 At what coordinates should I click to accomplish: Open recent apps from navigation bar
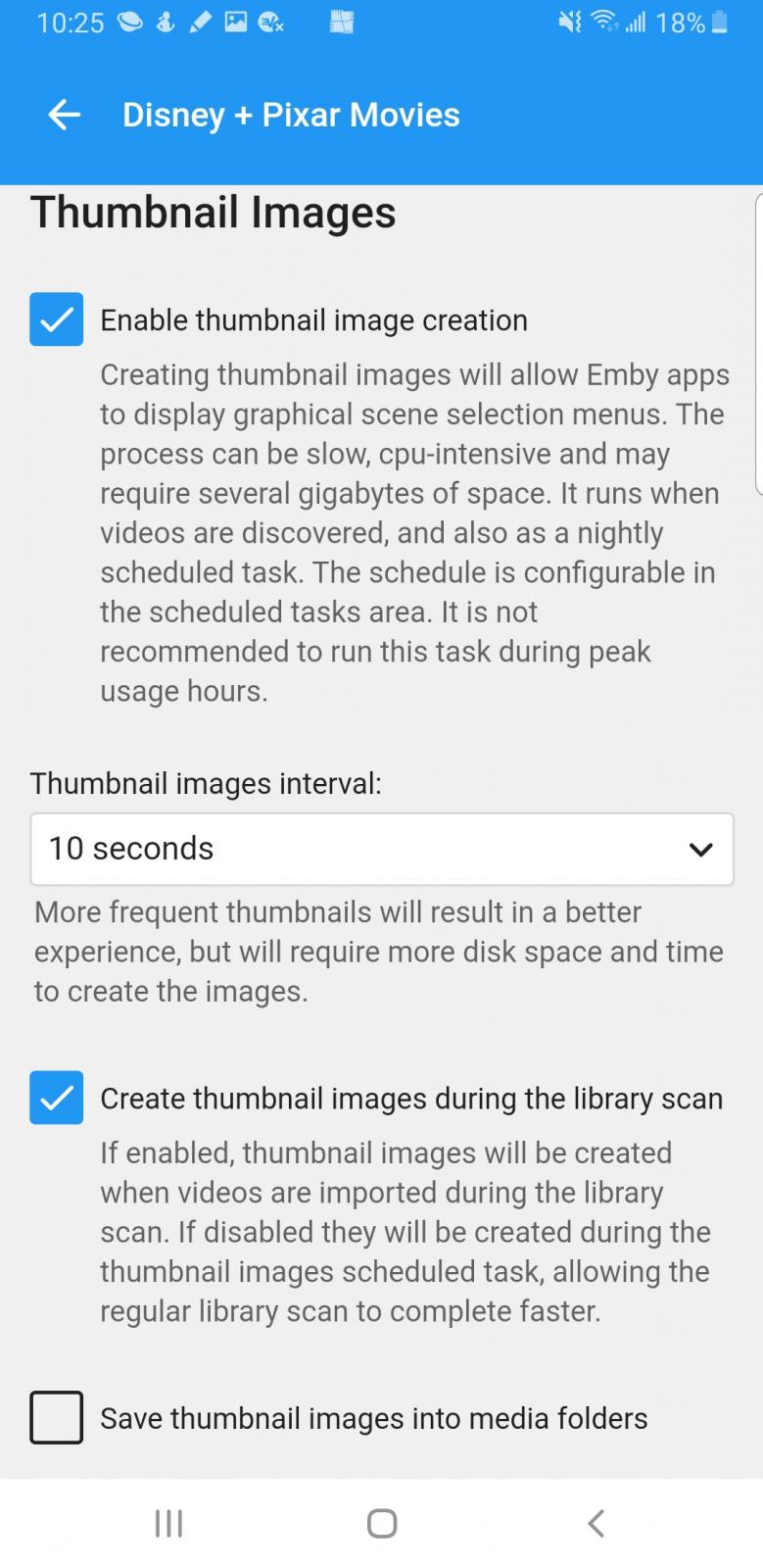[168, 1523]
